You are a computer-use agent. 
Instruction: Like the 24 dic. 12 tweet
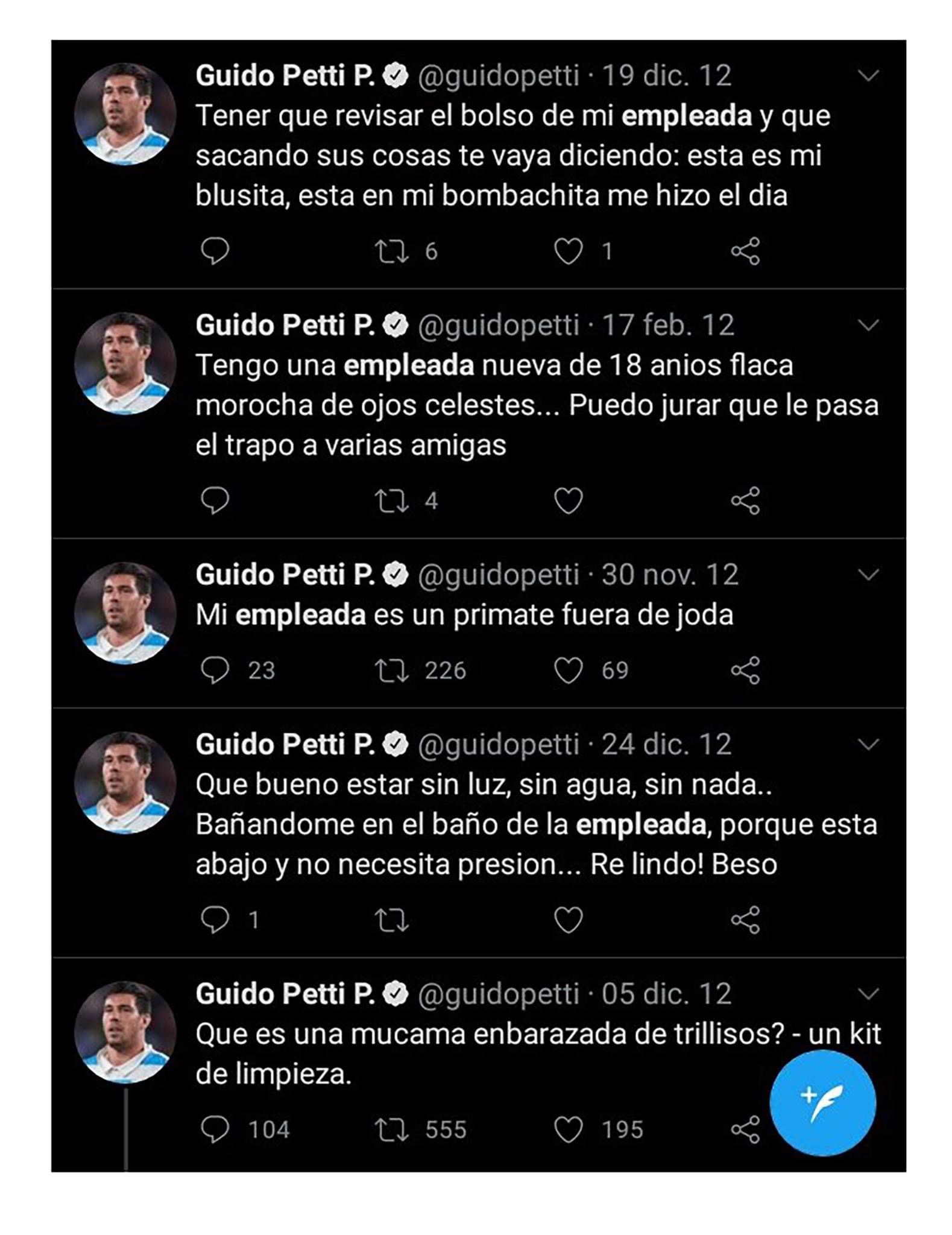568,920
